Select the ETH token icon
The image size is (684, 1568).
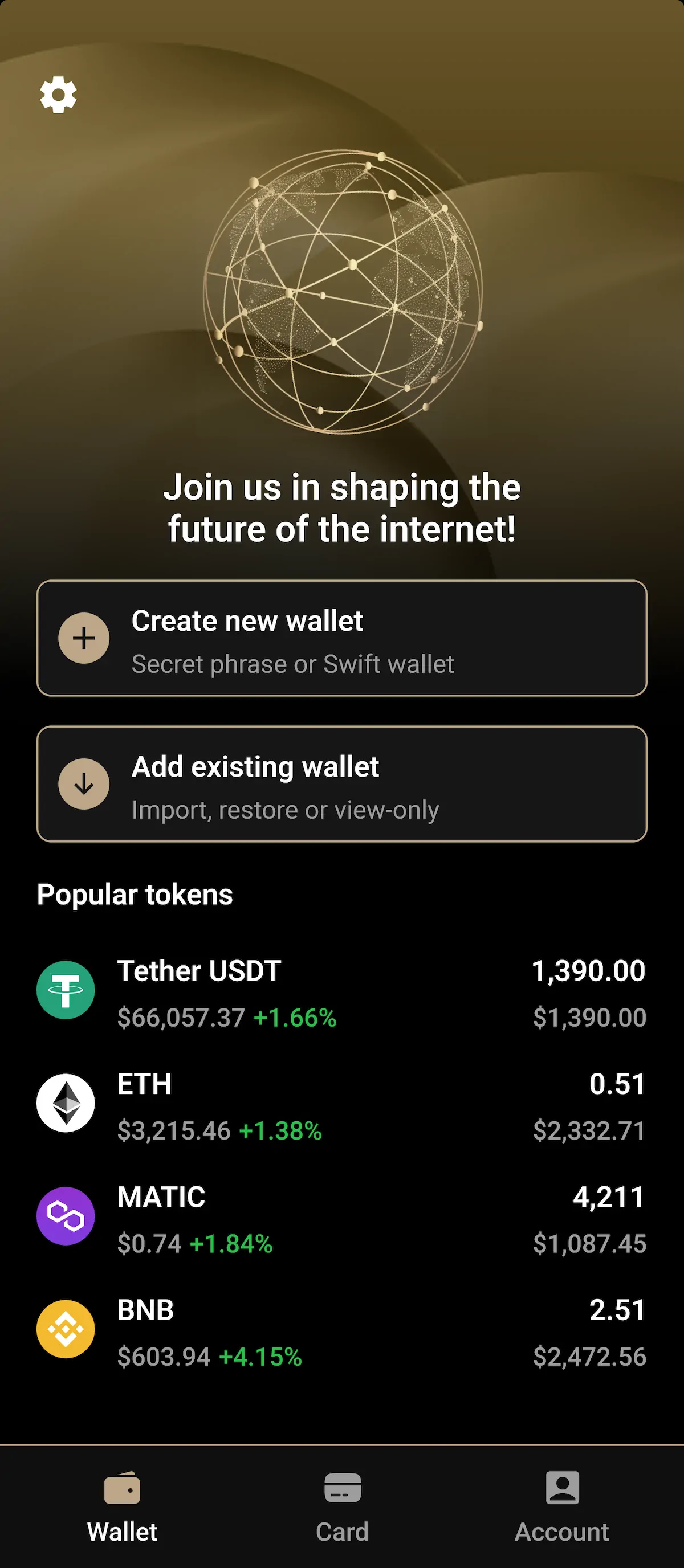pyautogui.click(x=65, y=1104)
